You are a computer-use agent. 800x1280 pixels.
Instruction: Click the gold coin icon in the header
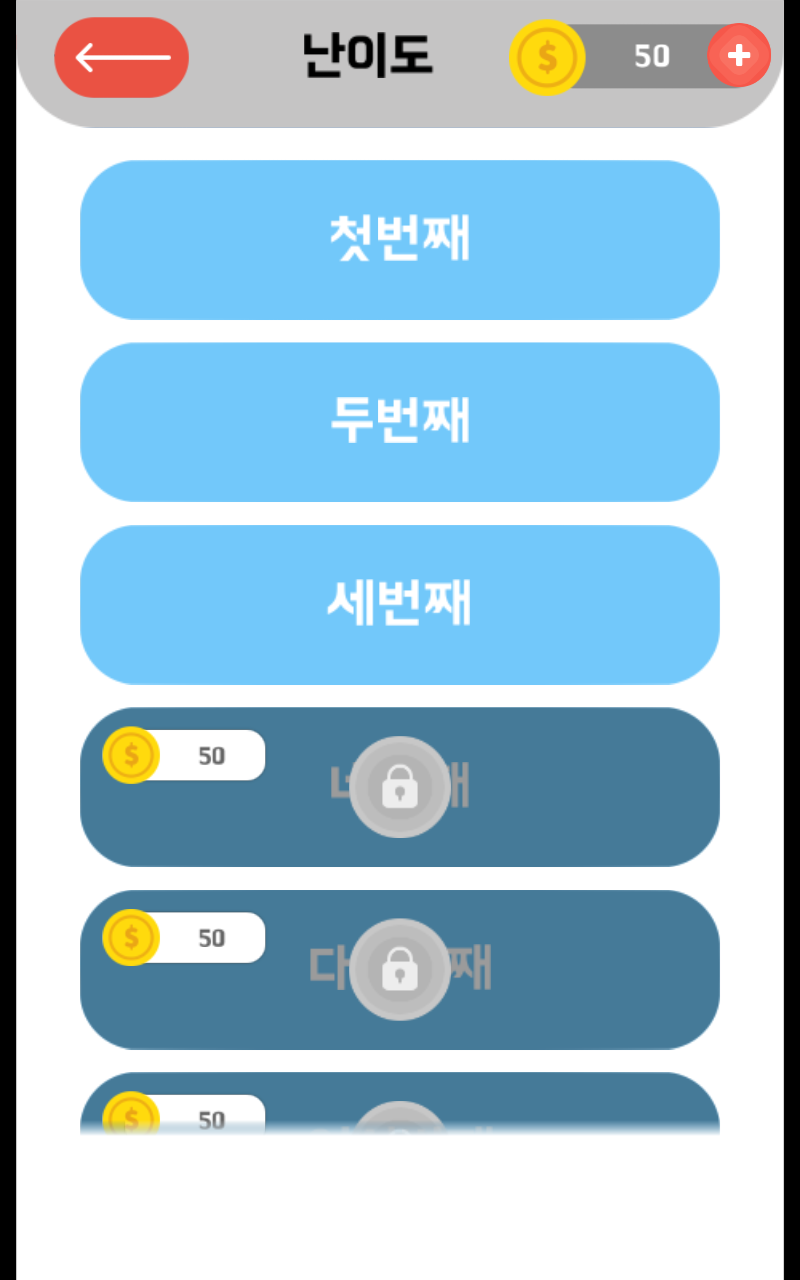546,57
